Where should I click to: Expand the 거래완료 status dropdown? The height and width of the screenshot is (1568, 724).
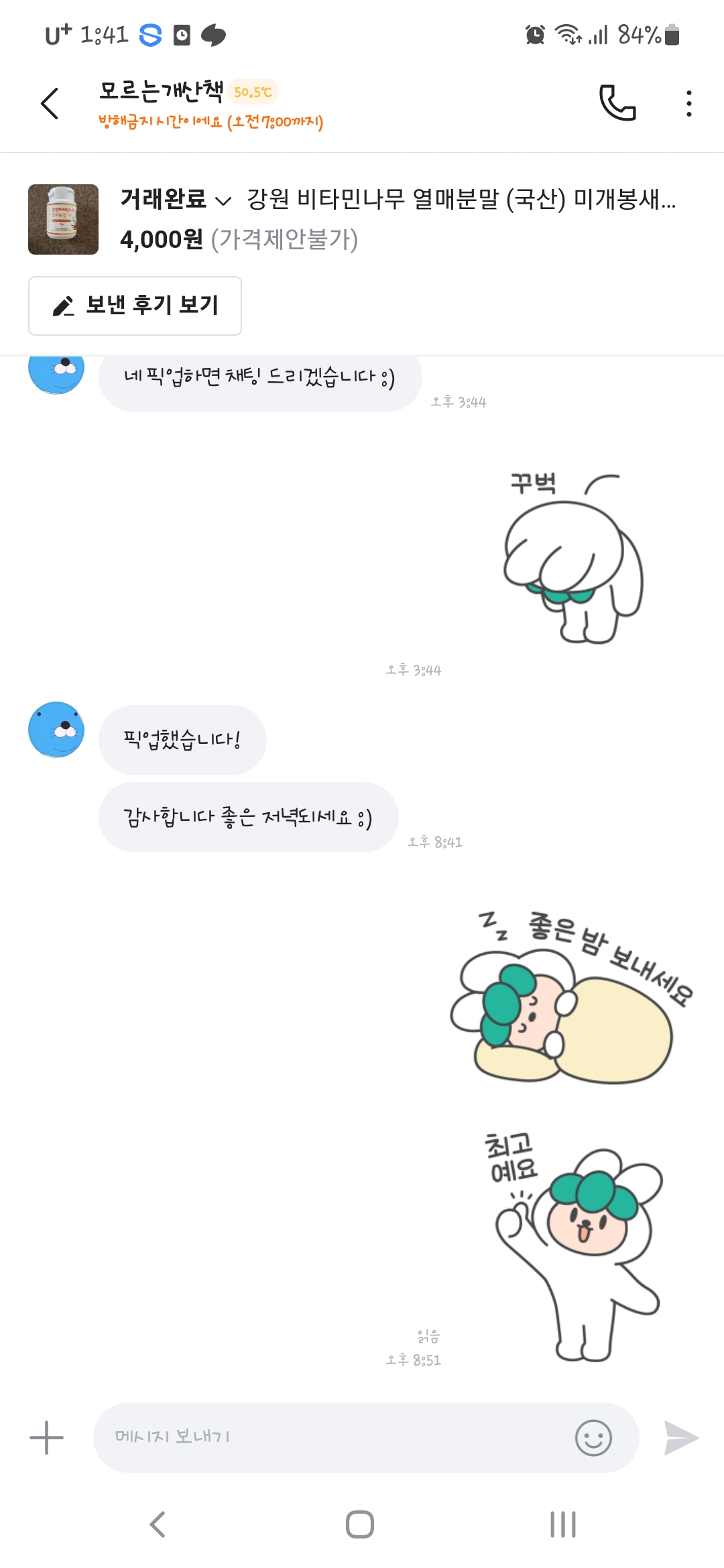pyautogui.click(x=176, y=199)
